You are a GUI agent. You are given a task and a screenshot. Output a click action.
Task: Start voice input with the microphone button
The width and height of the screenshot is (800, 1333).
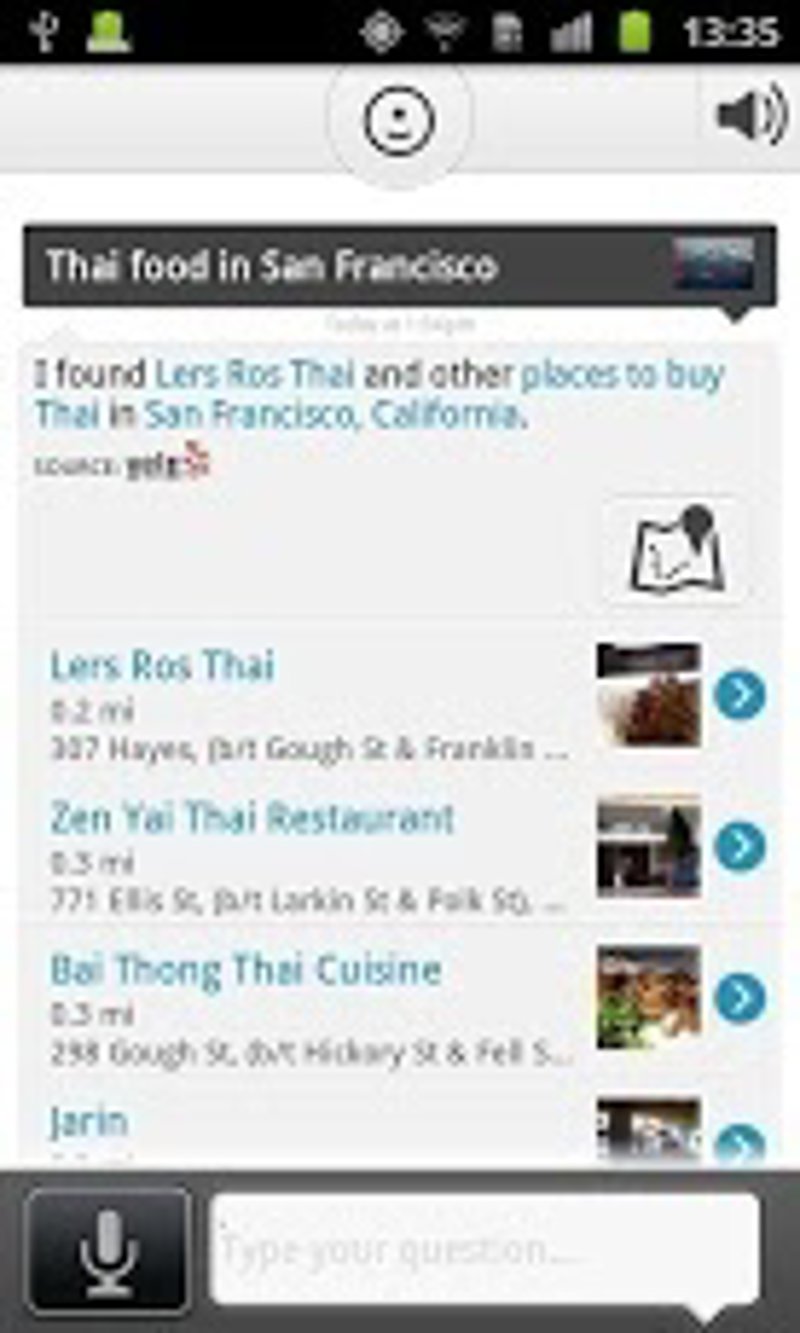108,1250
